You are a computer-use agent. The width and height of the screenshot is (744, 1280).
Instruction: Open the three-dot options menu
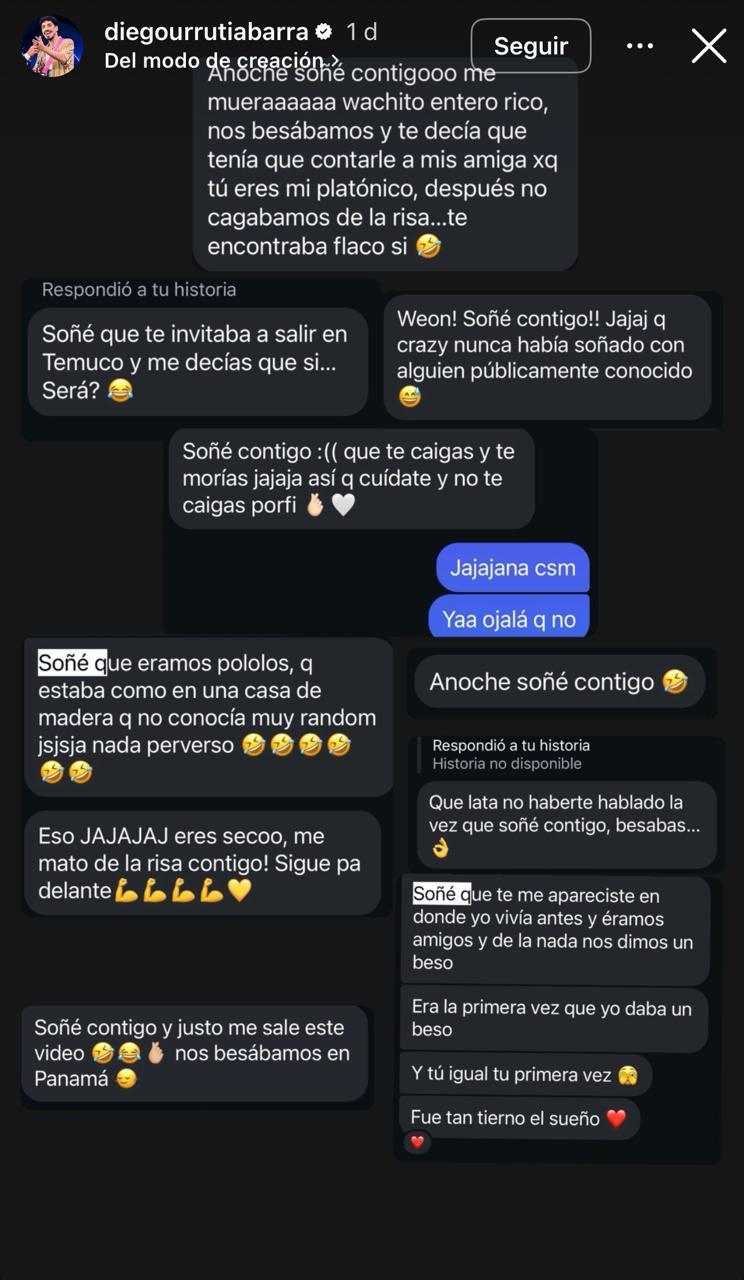coord(639,45)
